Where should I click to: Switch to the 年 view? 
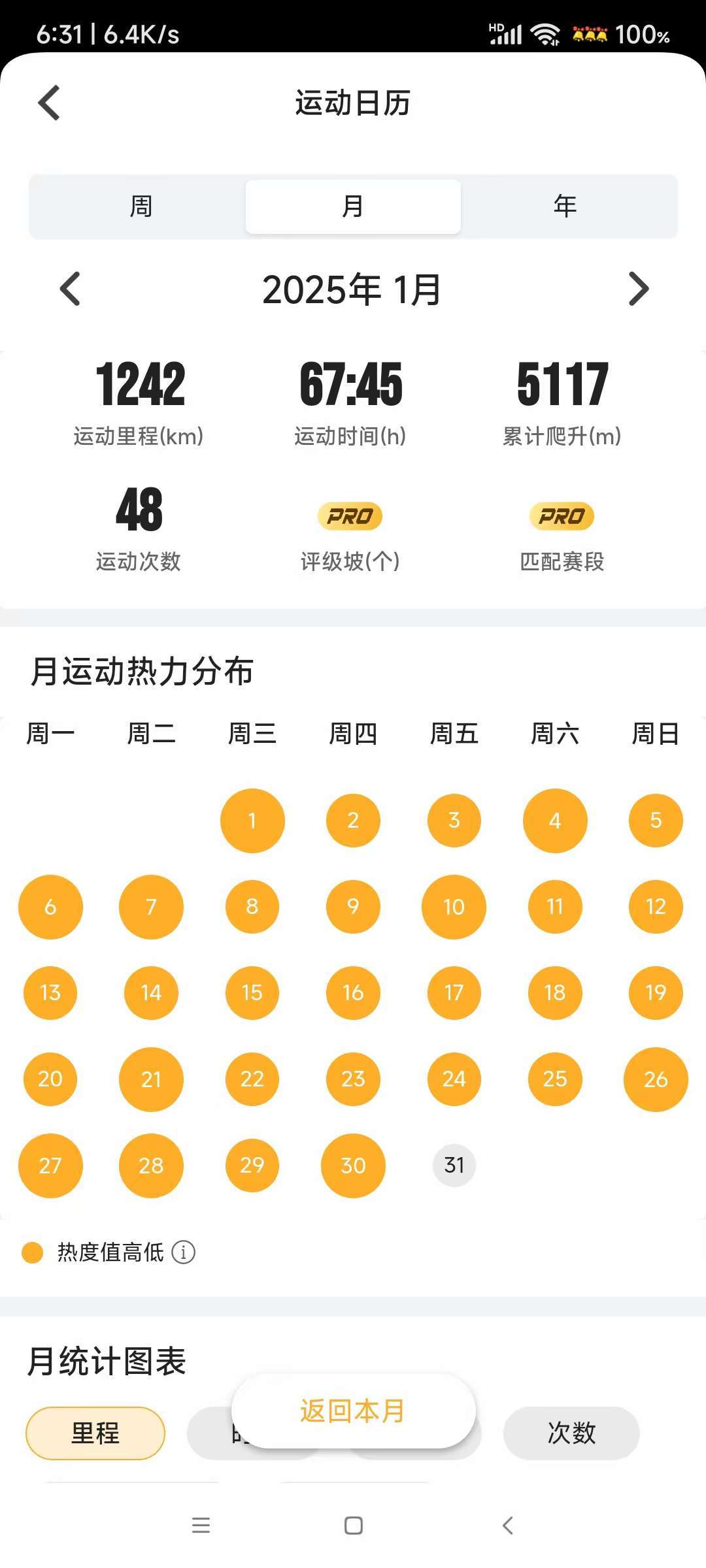click(565, 206)
